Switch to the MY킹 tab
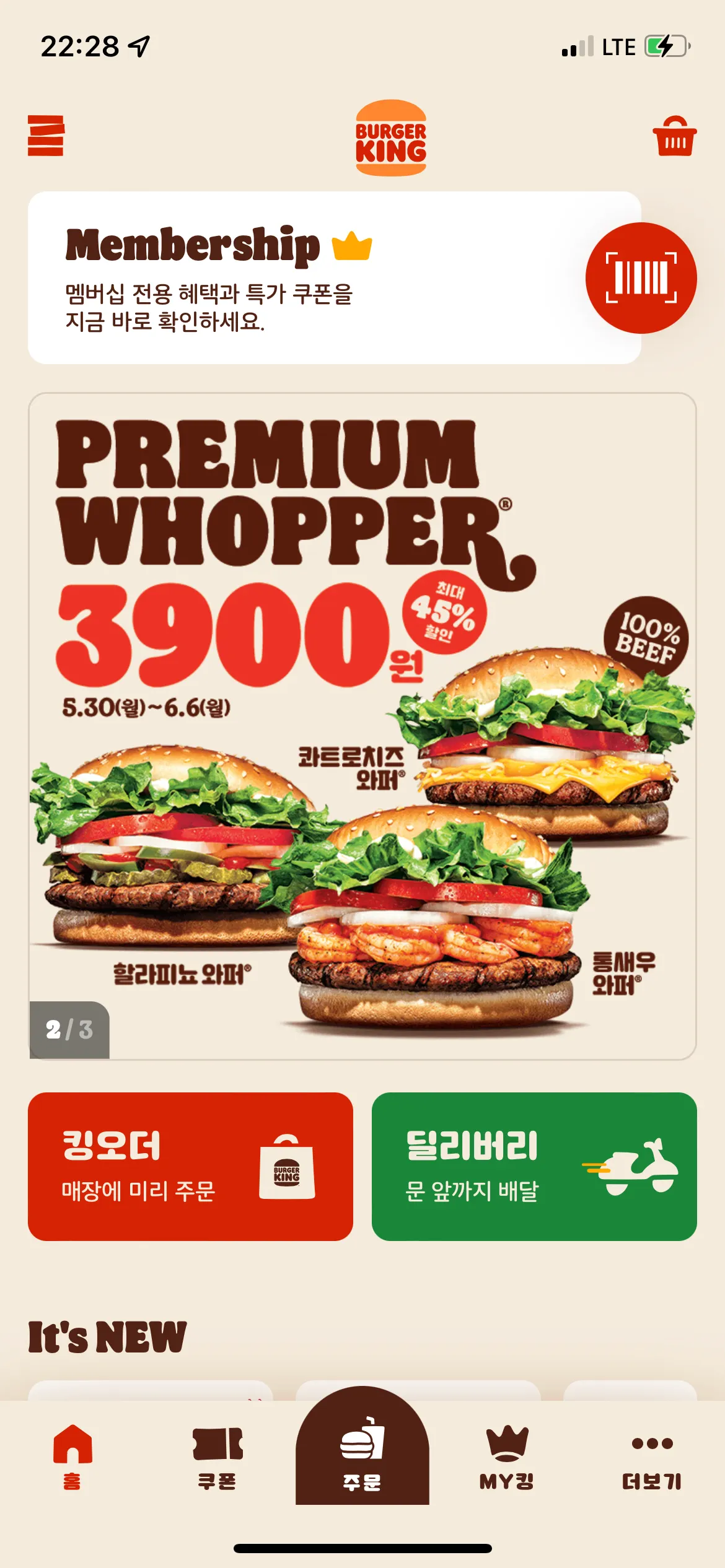The width and height of the screenshot is (725, 1568). pyautogui.click(x=507, y=1457)
